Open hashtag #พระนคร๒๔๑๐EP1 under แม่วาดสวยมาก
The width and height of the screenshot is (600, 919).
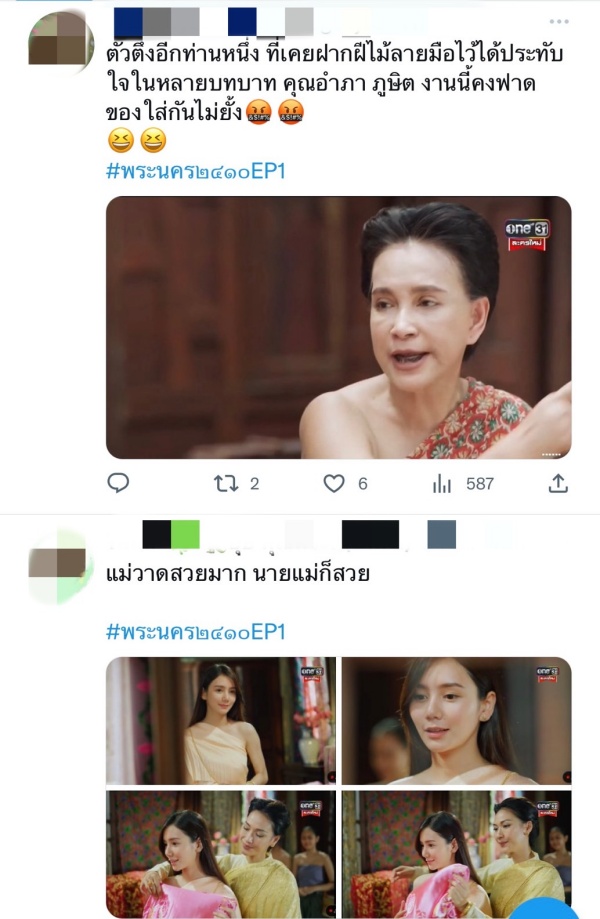coord(195,631)
